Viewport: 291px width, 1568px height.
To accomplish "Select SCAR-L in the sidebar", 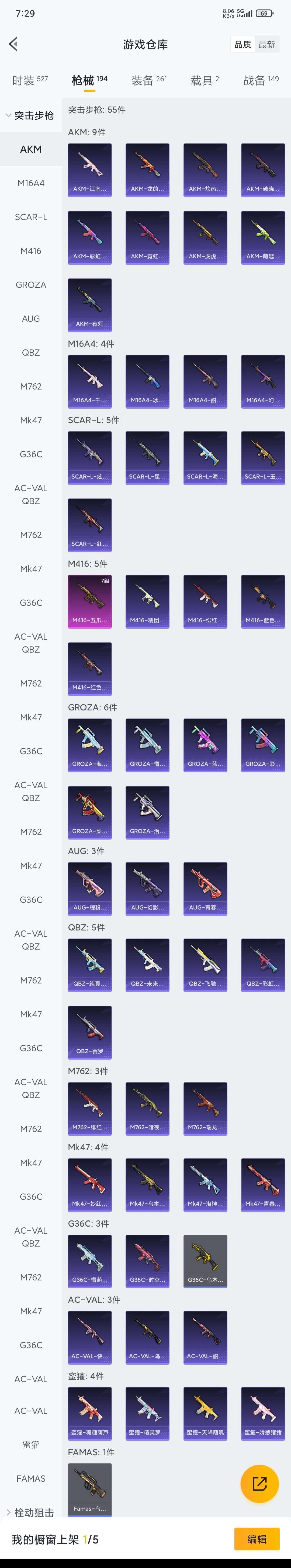I will (30, 217).
